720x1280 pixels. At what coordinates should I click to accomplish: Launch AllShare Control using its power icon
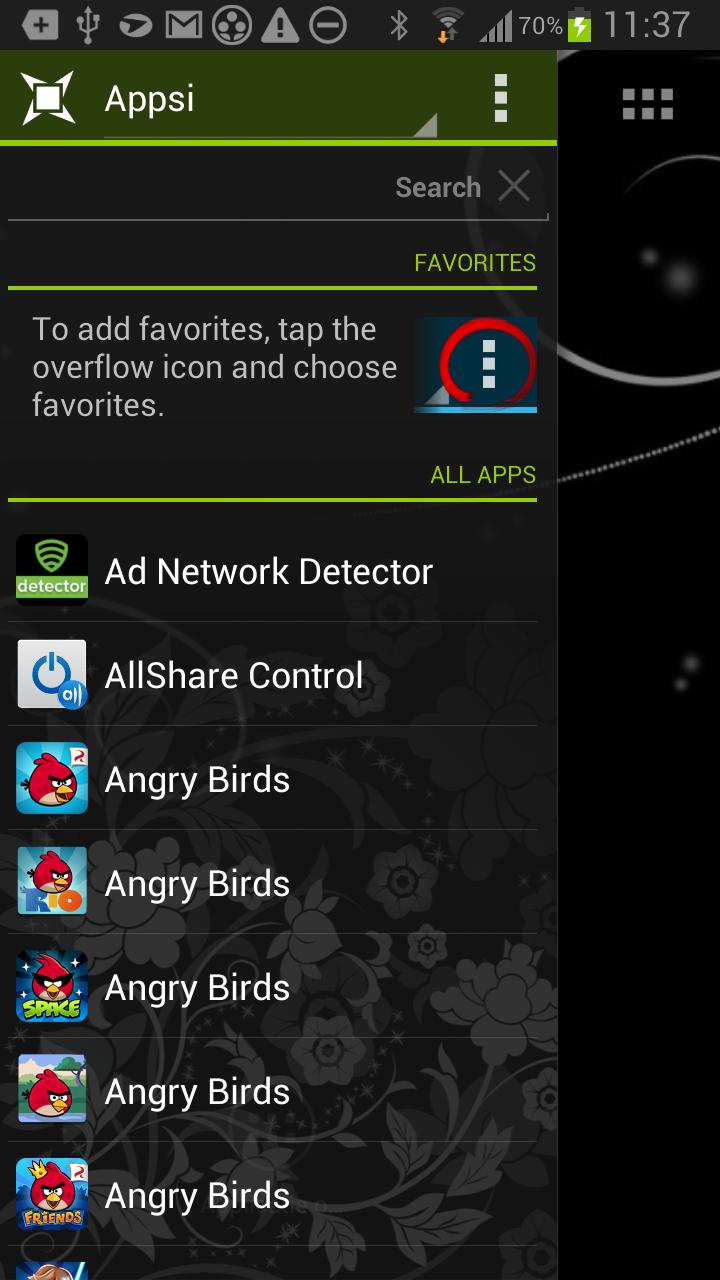(x=51, y=674)
